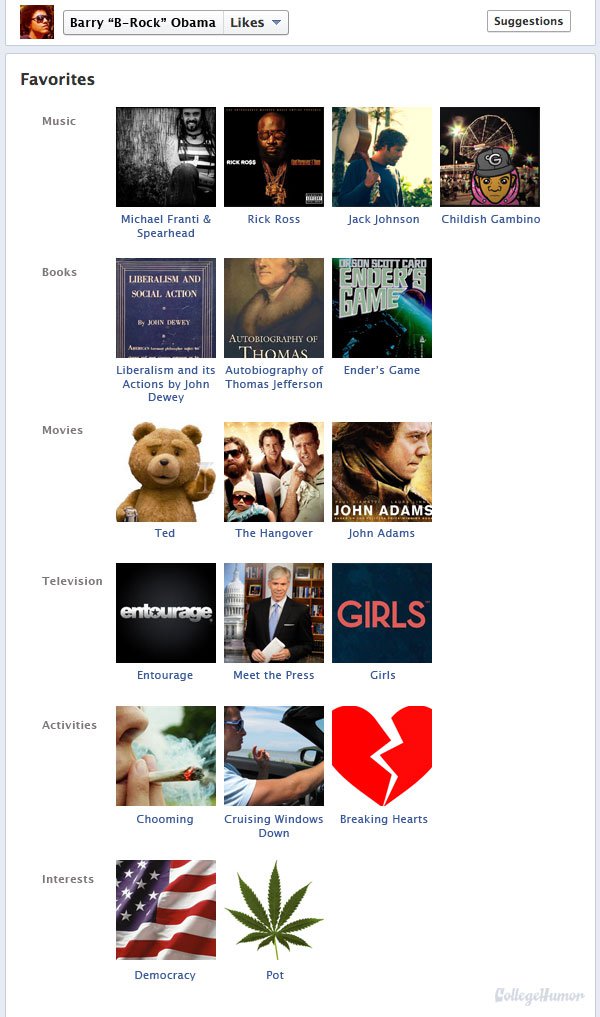The height and width of the screenshot is (1017, 600).
Task: Open the Michael Franti & Spearhead music tile
Action: pyautogui.click(x=166, y=157)
